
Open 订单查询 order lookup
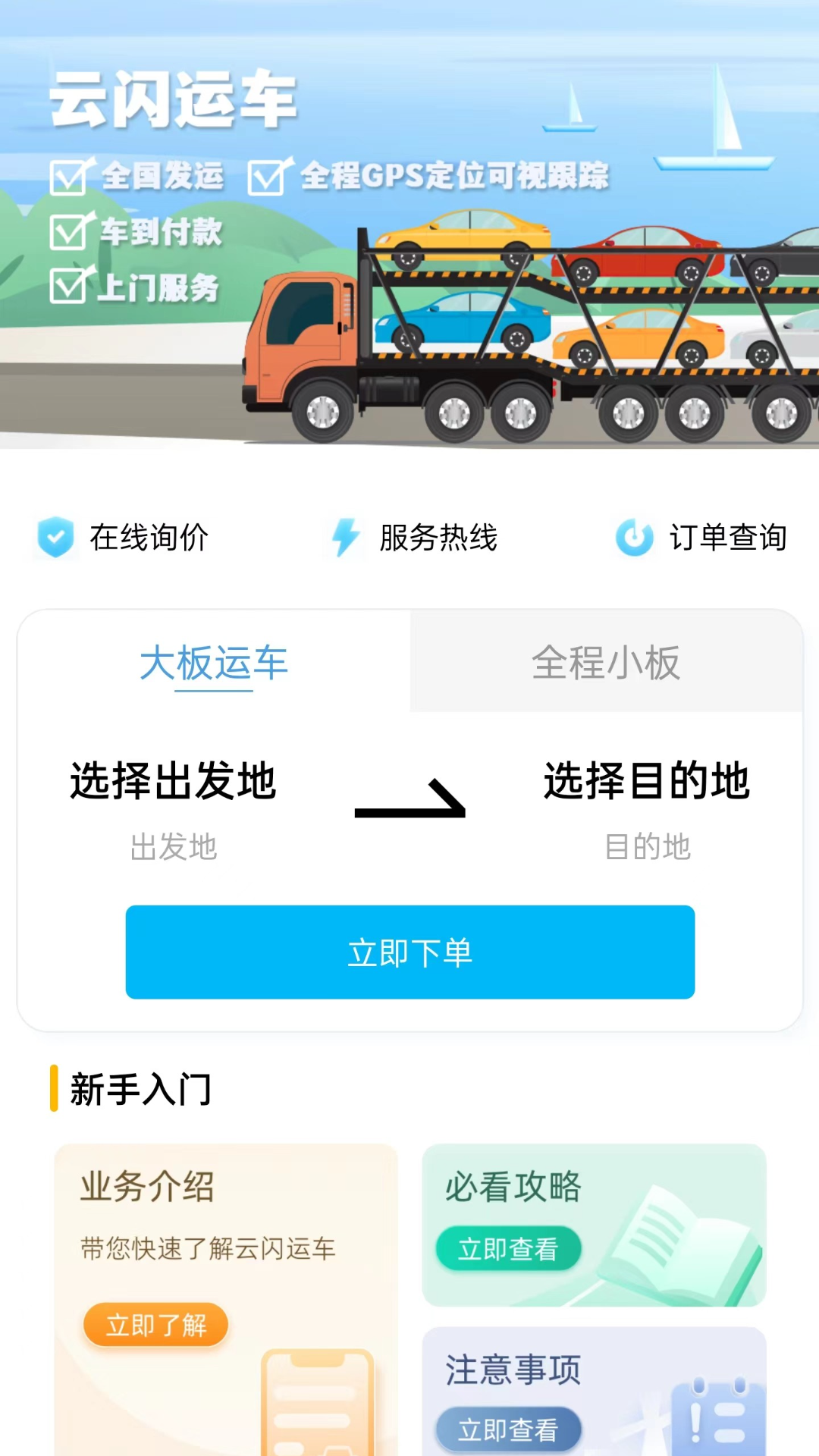point(701,538)
